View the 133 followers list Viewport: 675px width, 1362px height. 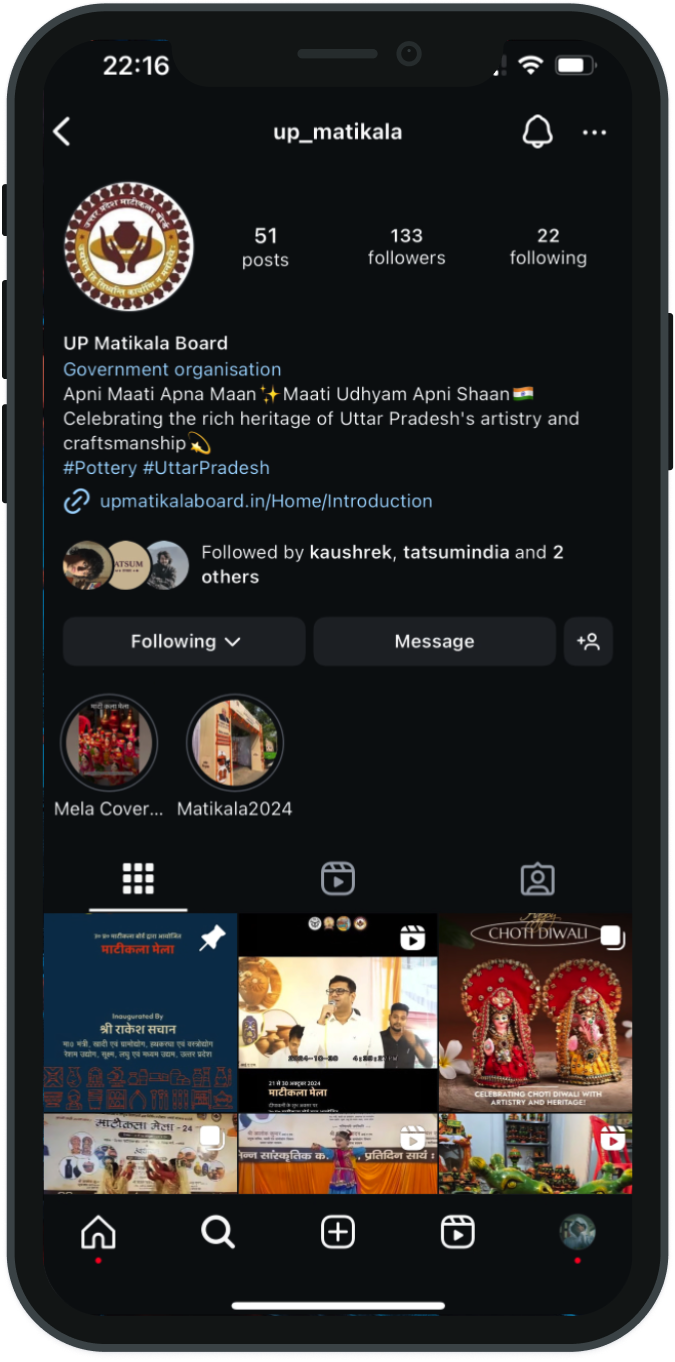406,246
